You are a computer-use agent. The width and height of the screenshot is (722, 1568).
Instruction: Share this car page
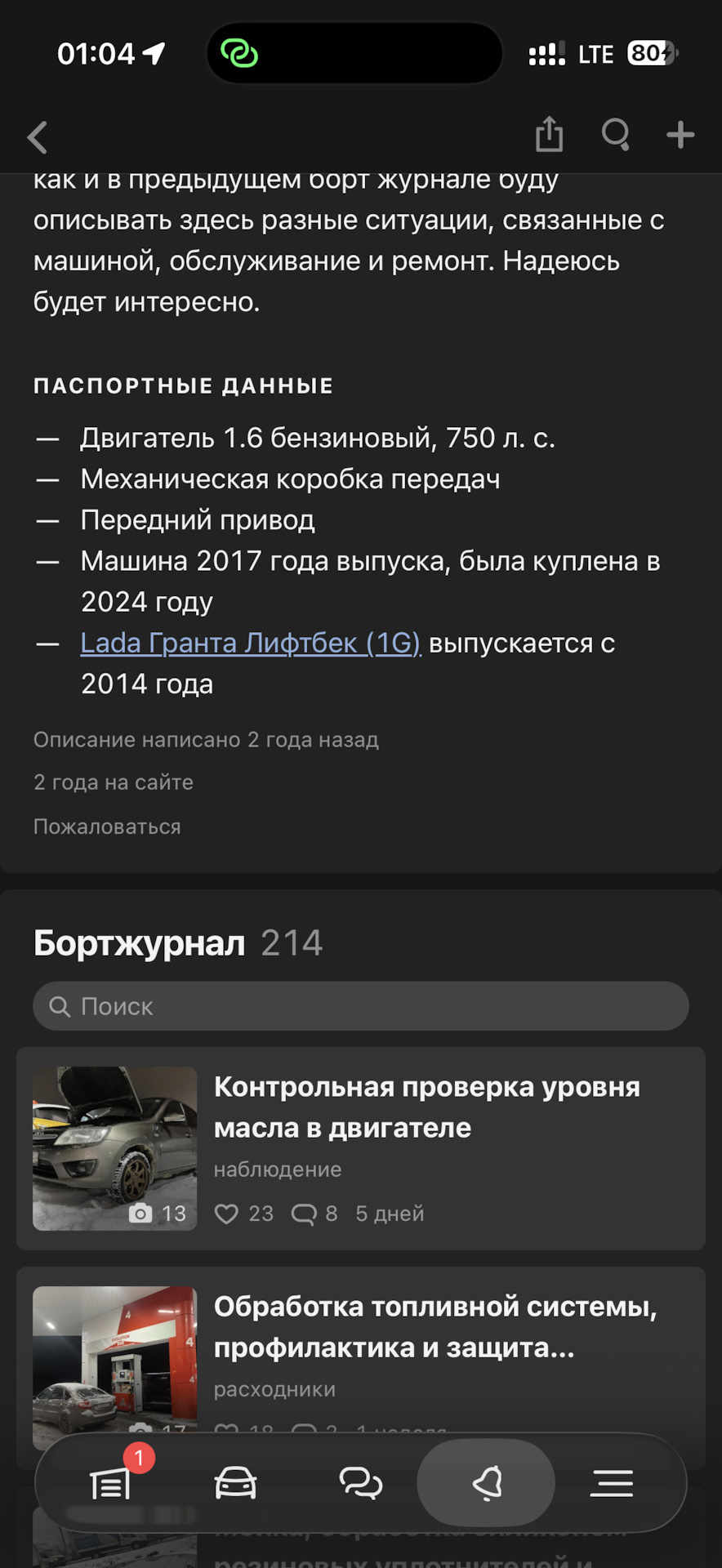click(x=549, y=135)
